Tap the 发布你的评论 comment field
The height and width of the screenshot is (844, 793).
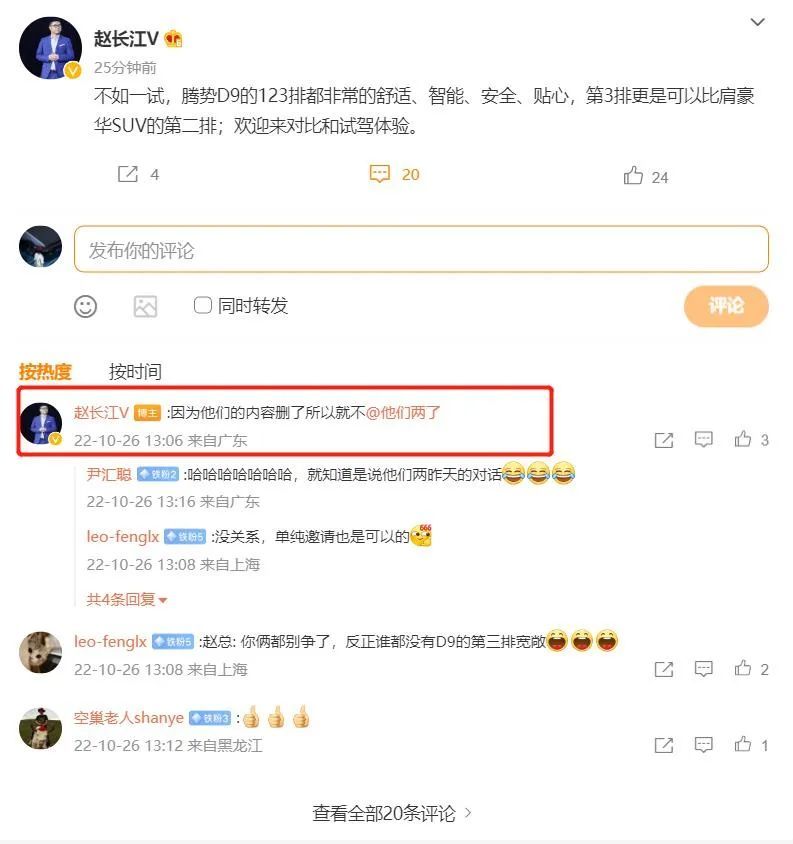[x=420, y=250]
